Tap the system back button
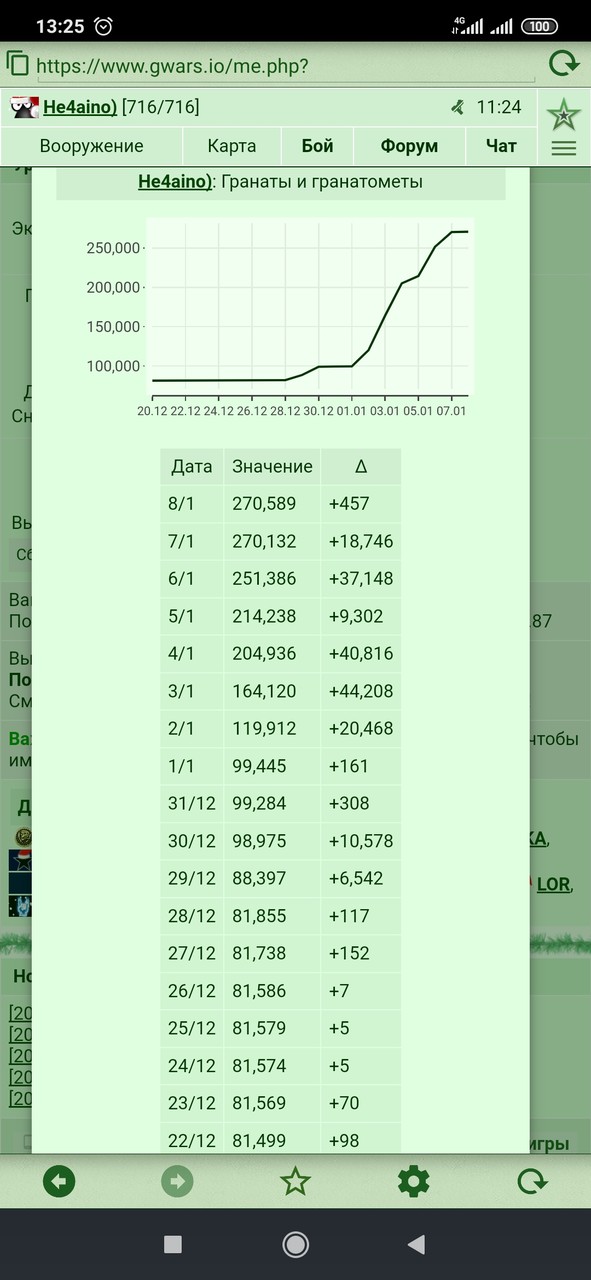This screenshot has width=591, height=1280. pos(417,1244)
